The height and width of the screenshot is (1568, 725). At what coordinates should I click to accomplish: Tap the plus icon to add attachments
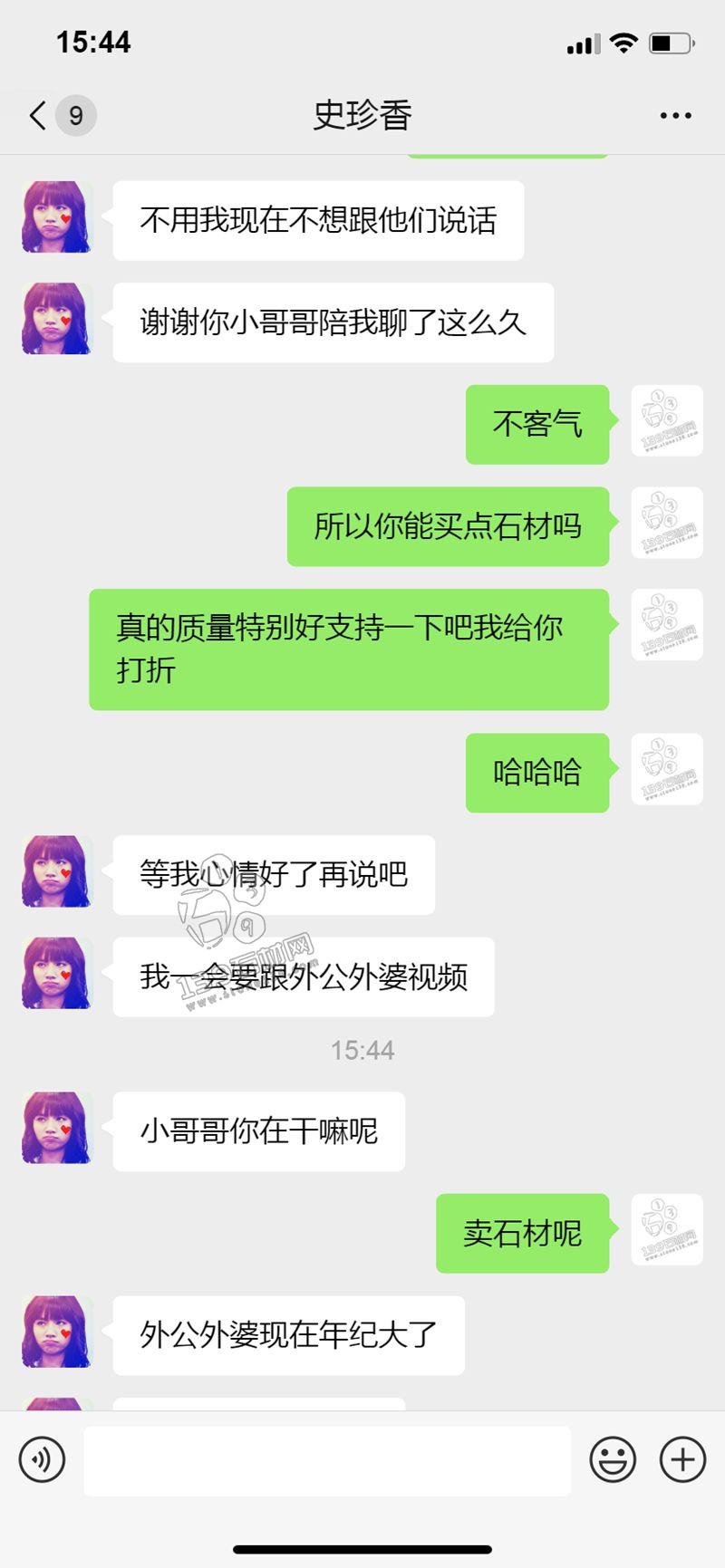680,1459
